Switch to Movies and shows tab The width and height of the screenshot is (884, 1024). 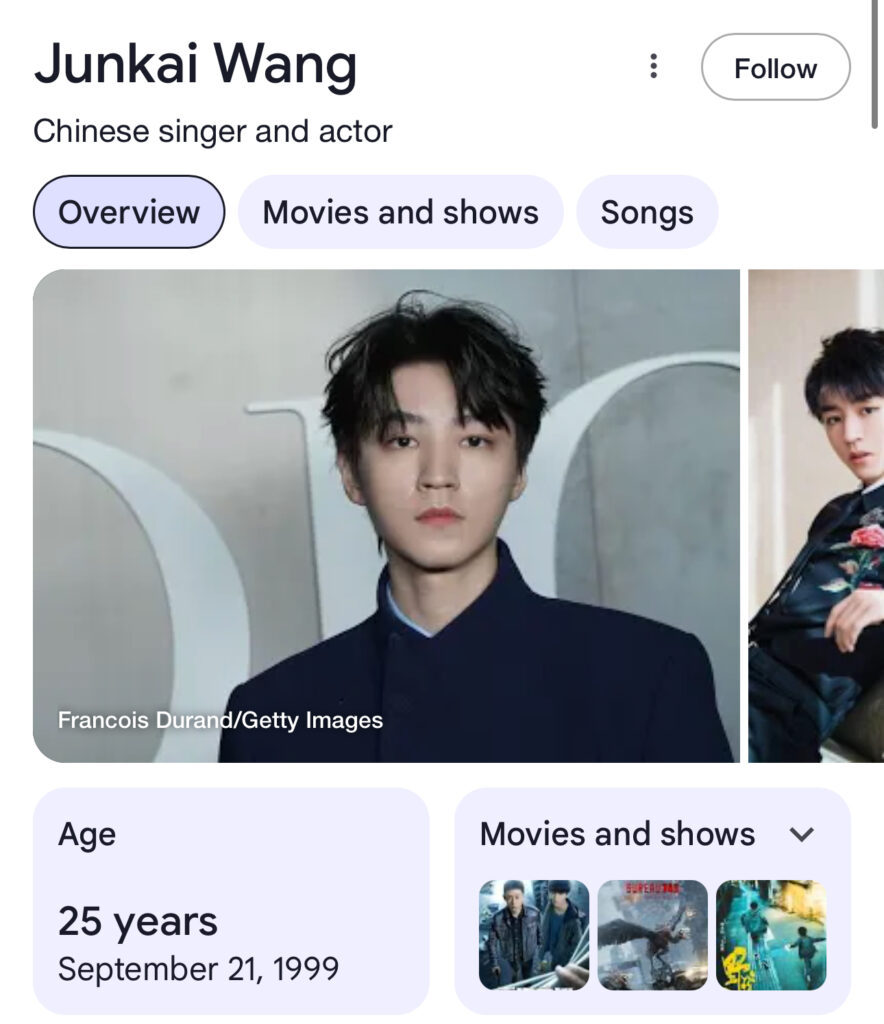pyautogui.click(x=400, y=212)
